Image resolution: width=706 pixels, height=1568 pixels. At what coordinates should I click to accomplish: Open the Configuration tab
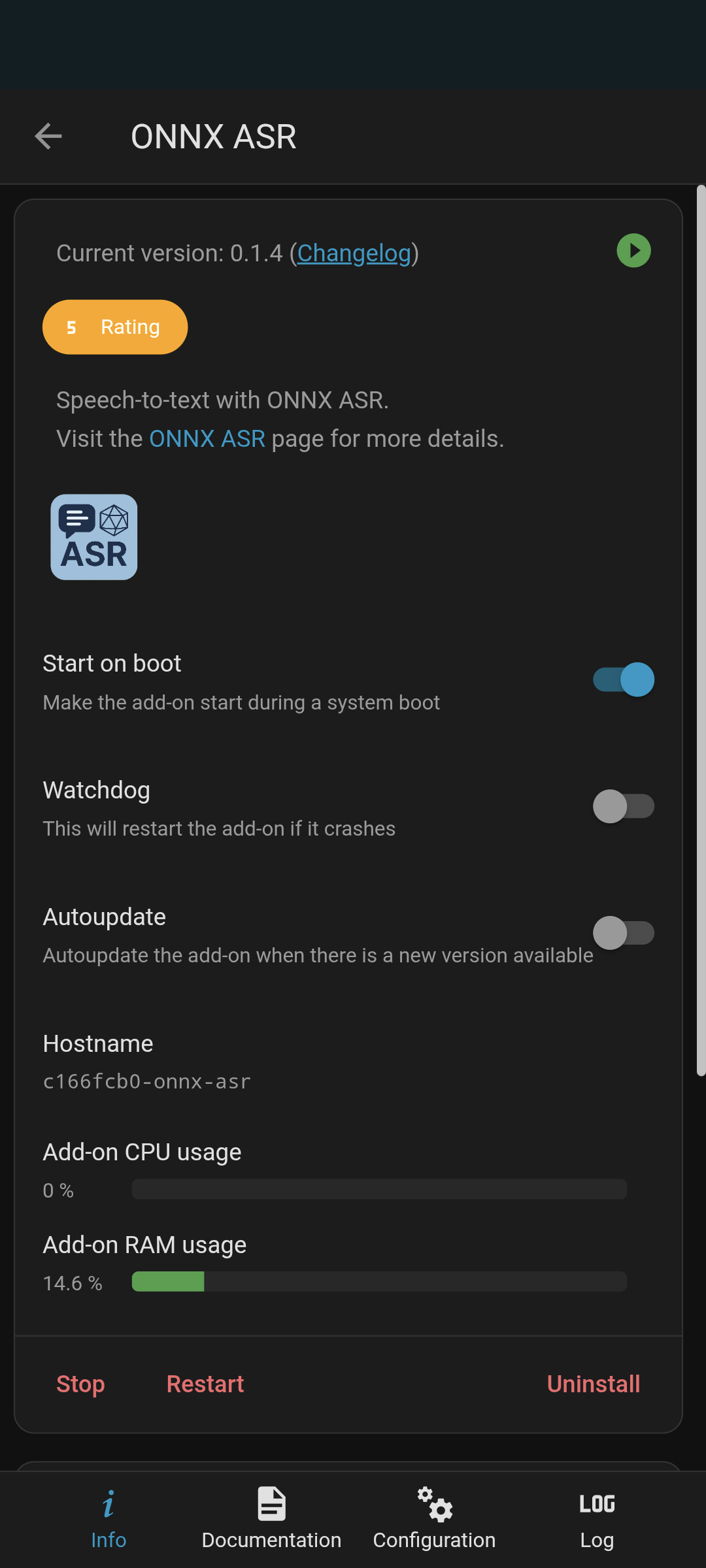[x=434, y=1520]
